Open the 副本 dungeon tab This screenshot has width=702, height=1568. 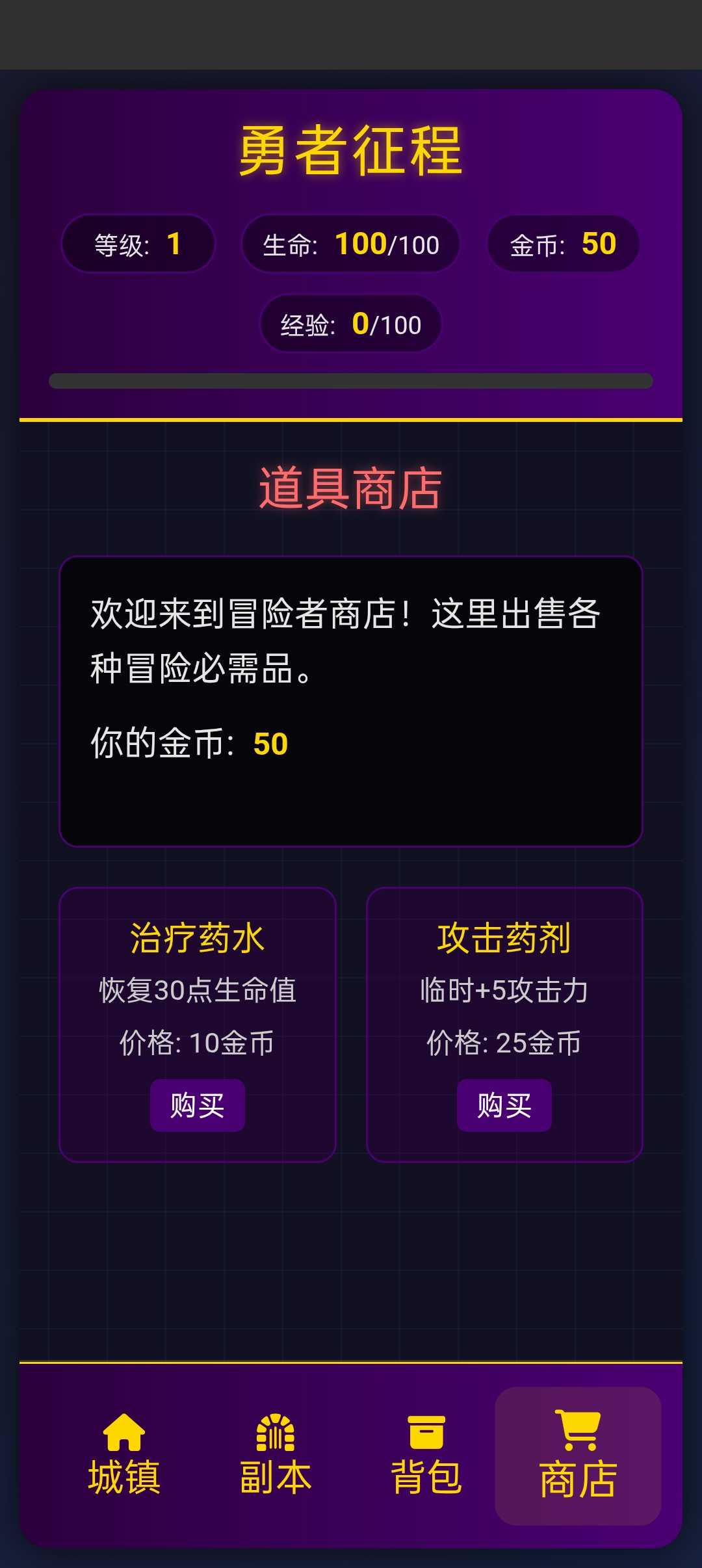(276, 1456)
